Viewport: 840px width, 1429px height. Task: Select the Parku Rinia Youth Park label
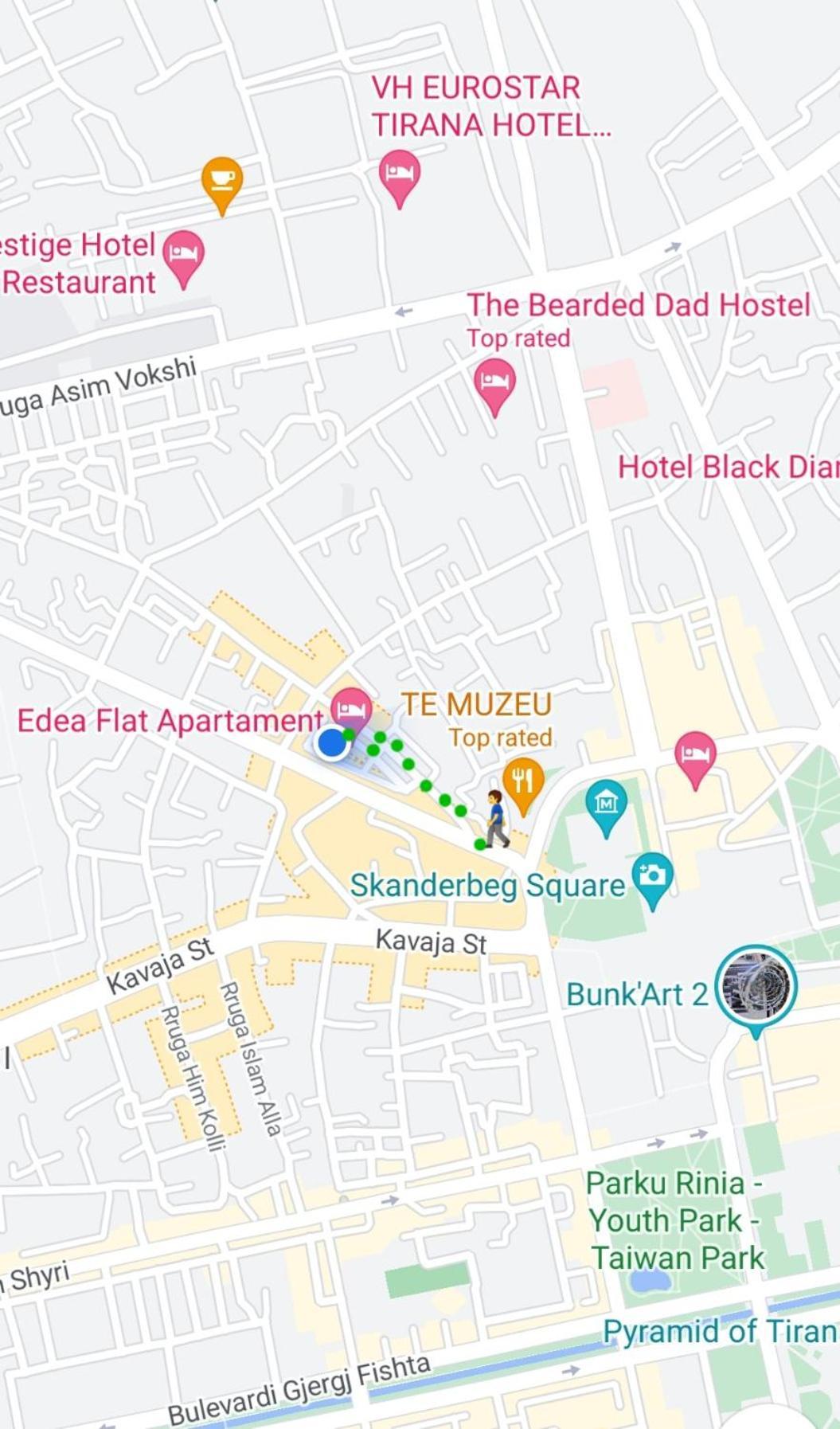coord(676,1220)
